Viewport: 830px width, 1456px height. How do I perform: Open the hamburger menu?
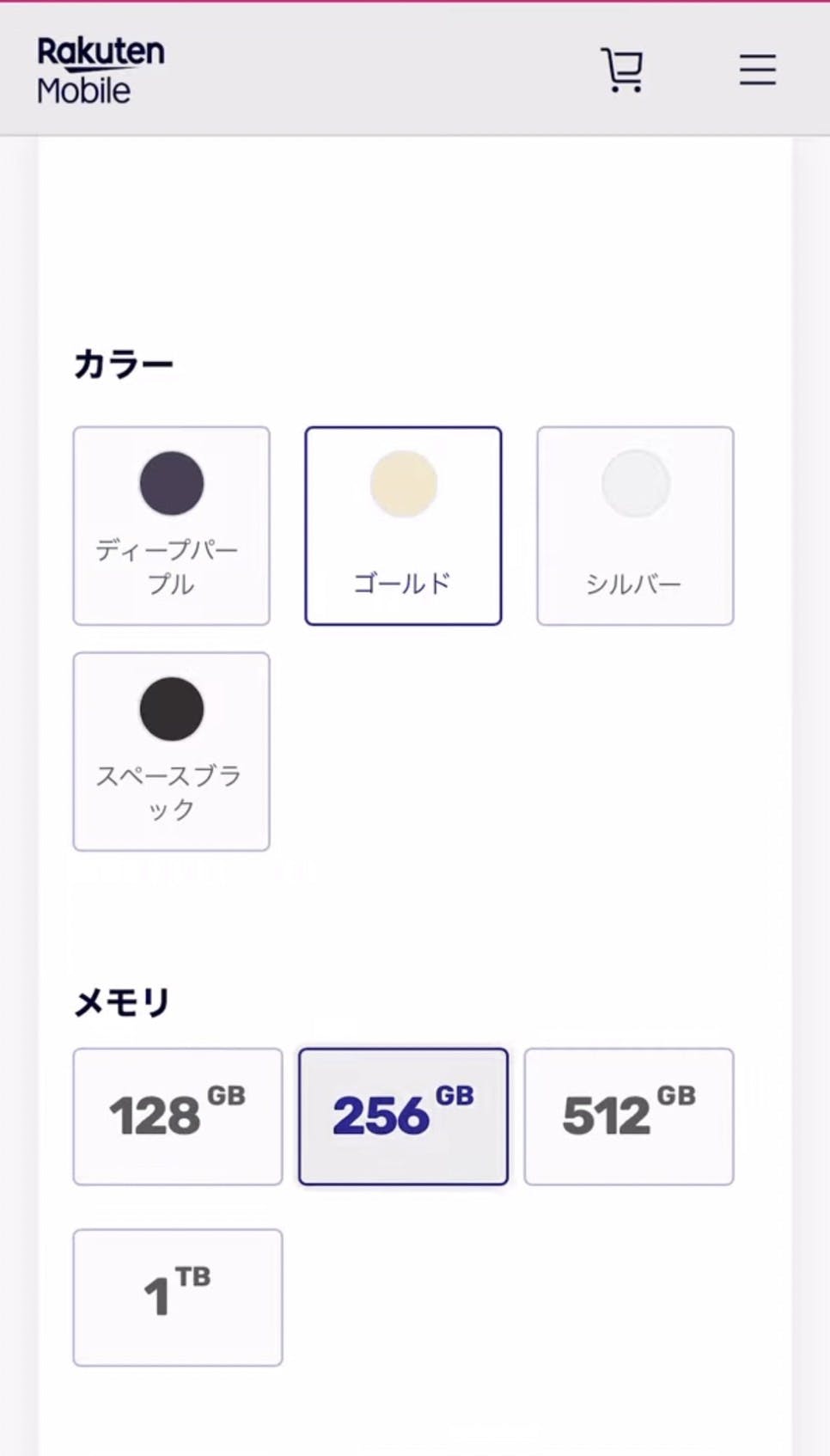(x=758, y=70)
